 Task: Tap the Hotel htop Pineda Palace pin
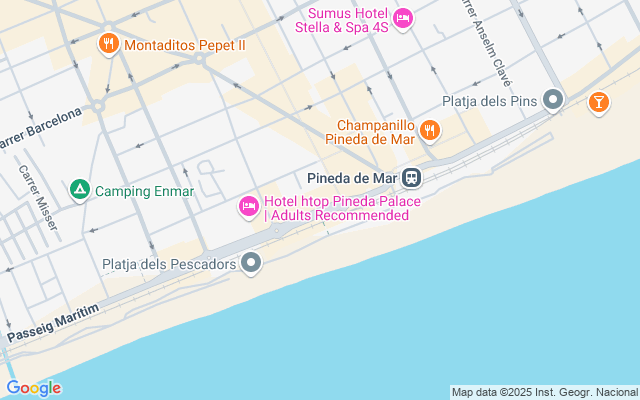(x=248, y=207)
